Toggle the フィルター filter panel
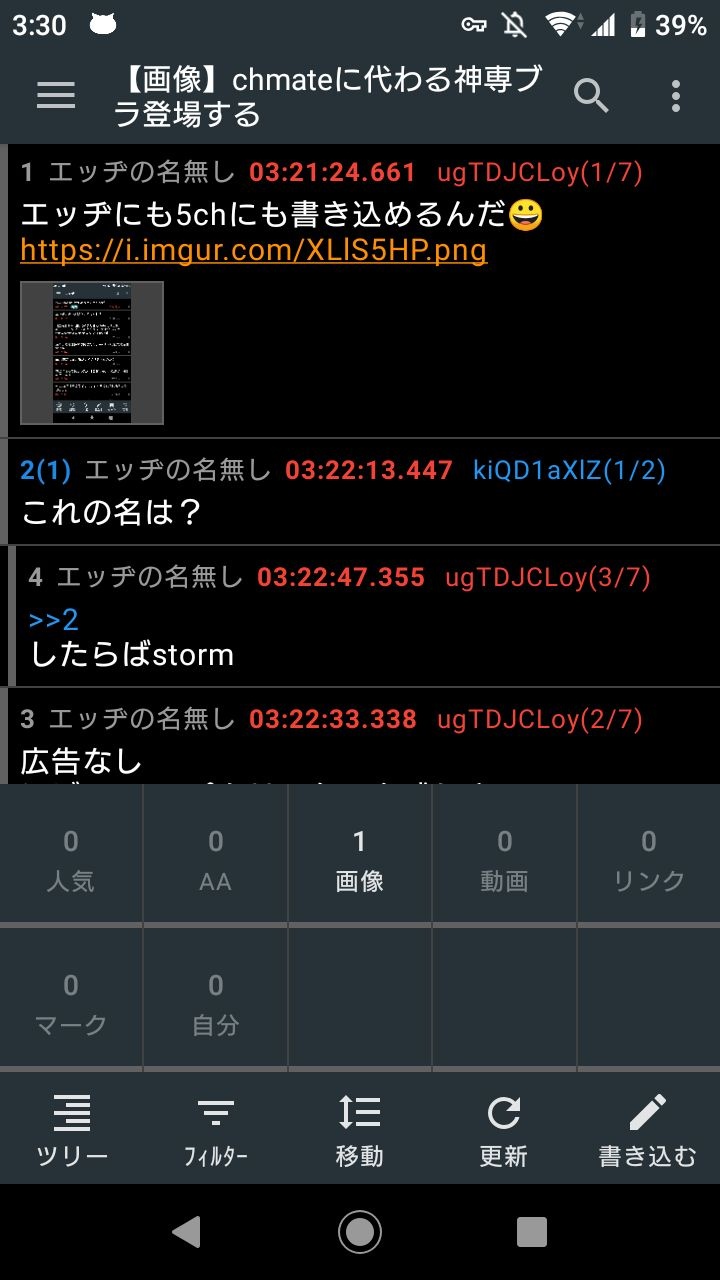This screenshot has width=720, height=1280. 216,1130
